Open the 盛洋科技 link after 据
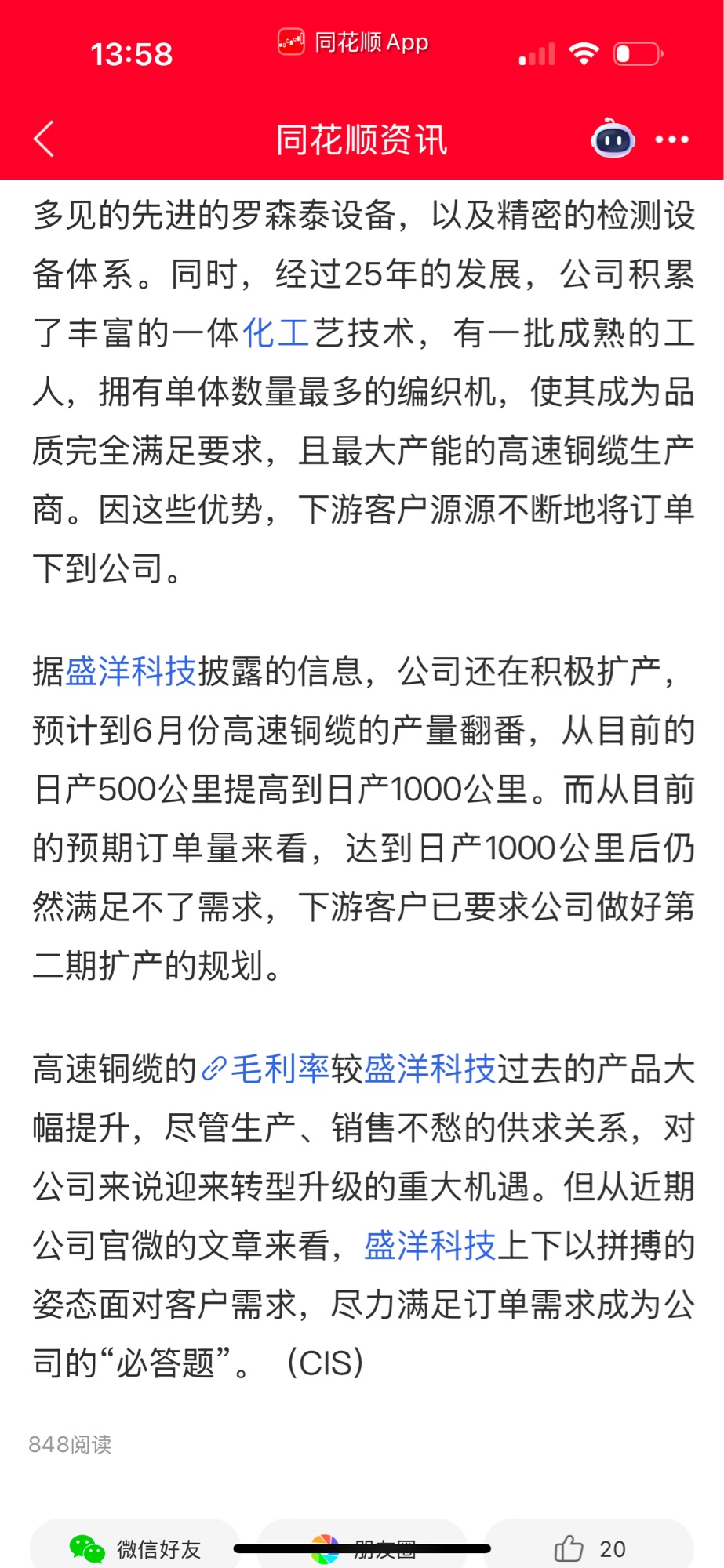Screen dimensions: 724x1568 click(x=131, y=672)
